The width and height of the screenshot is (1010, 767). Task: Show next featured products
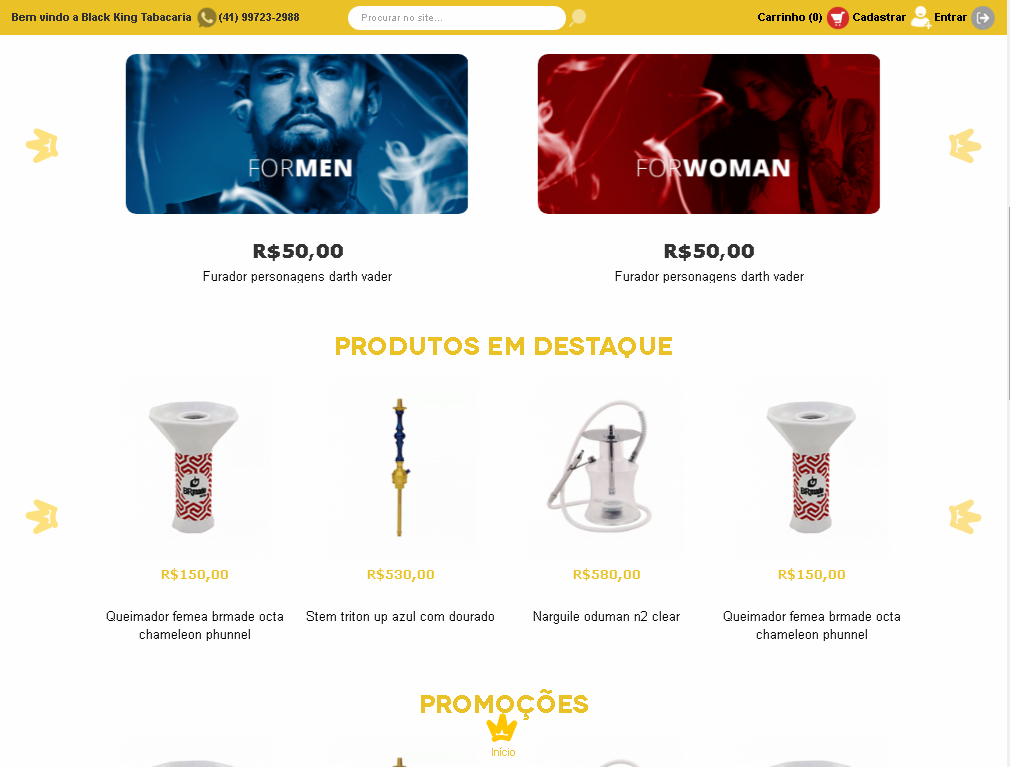point(965,517)
